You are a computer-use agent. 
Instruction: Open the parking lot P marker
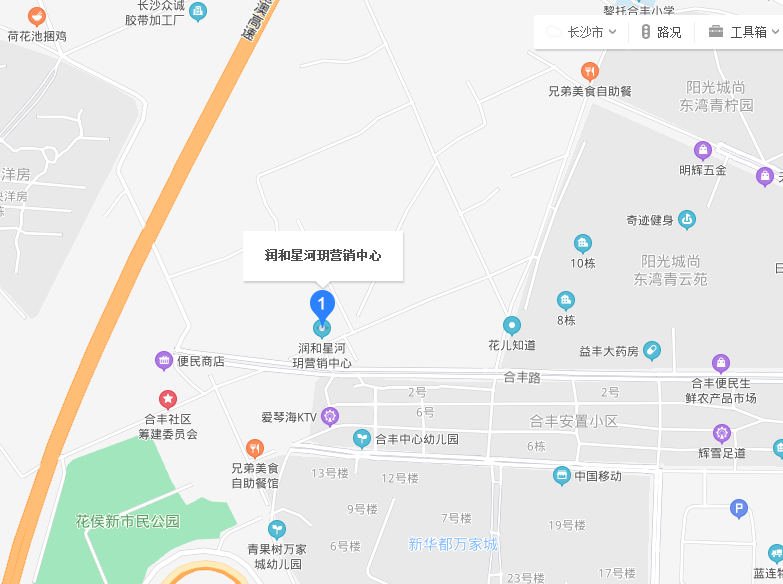click(x=739, y=509)
